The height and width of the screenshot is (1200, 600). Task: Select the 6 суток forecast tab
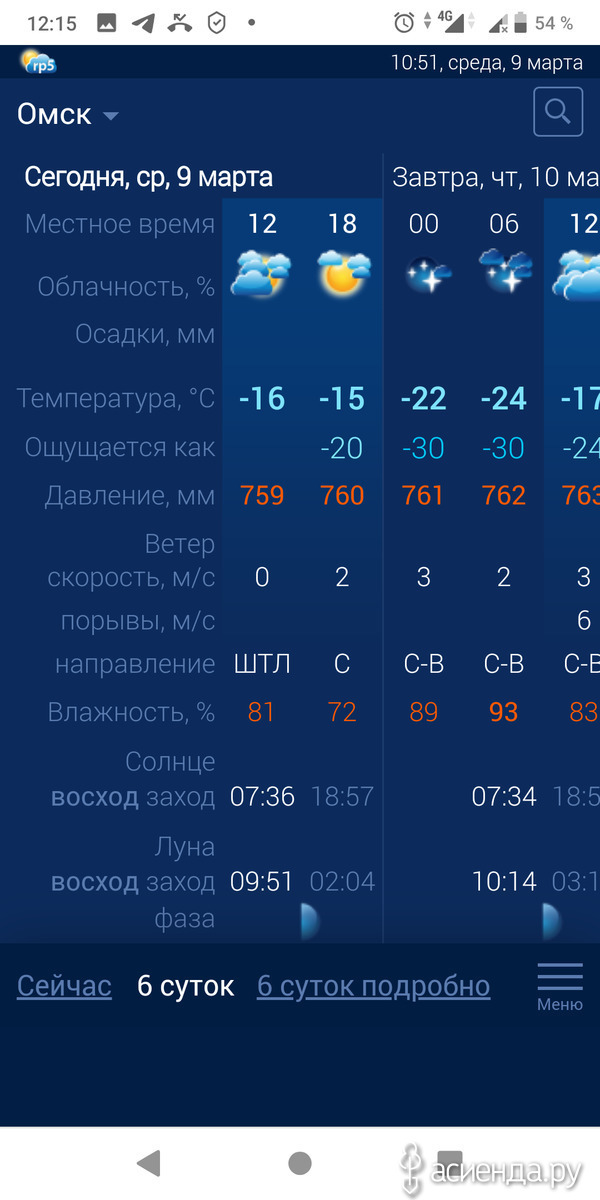click(185, 986)
